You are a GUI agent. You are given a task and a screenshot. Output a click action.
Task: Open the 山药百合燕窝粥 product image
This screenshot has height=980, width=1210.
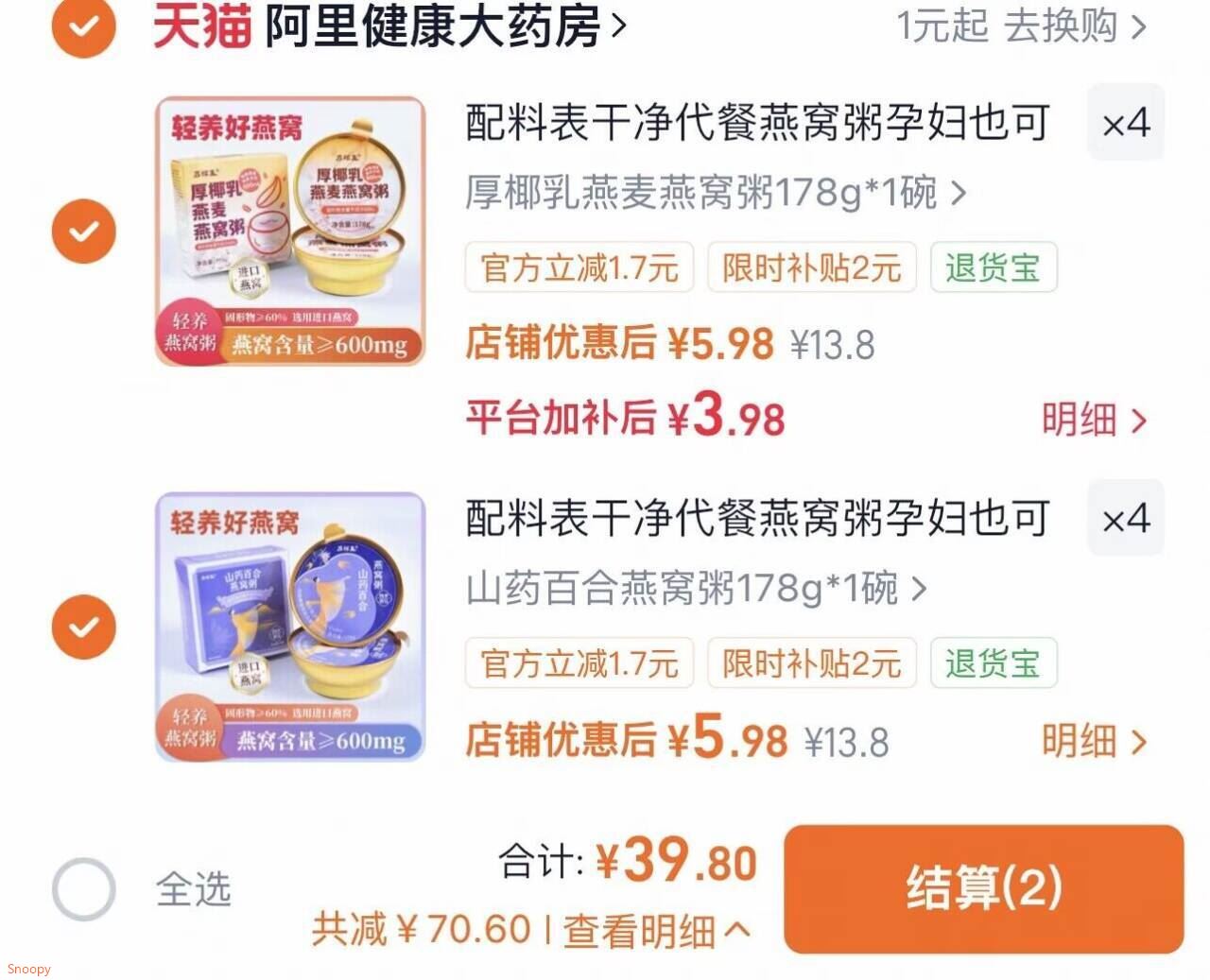point(290,627)
